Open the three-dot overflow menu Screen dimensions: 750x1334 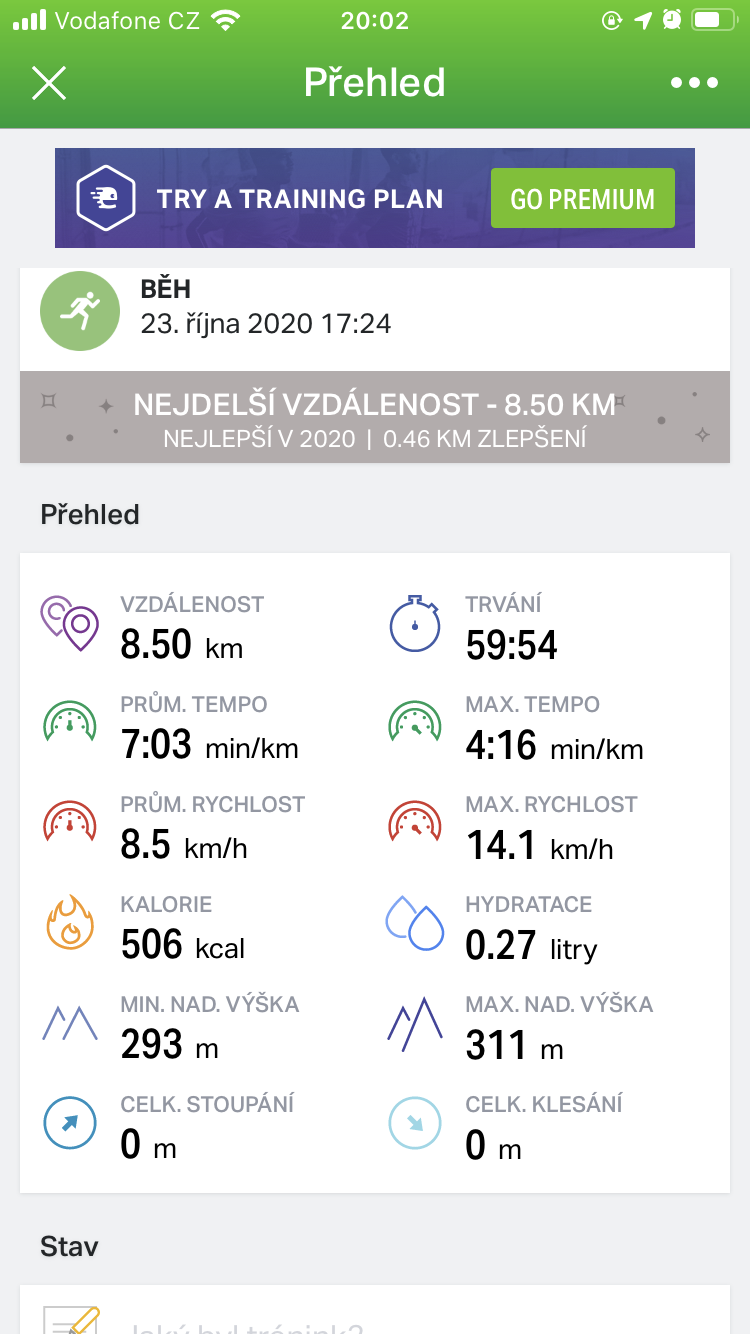[694, 83]
